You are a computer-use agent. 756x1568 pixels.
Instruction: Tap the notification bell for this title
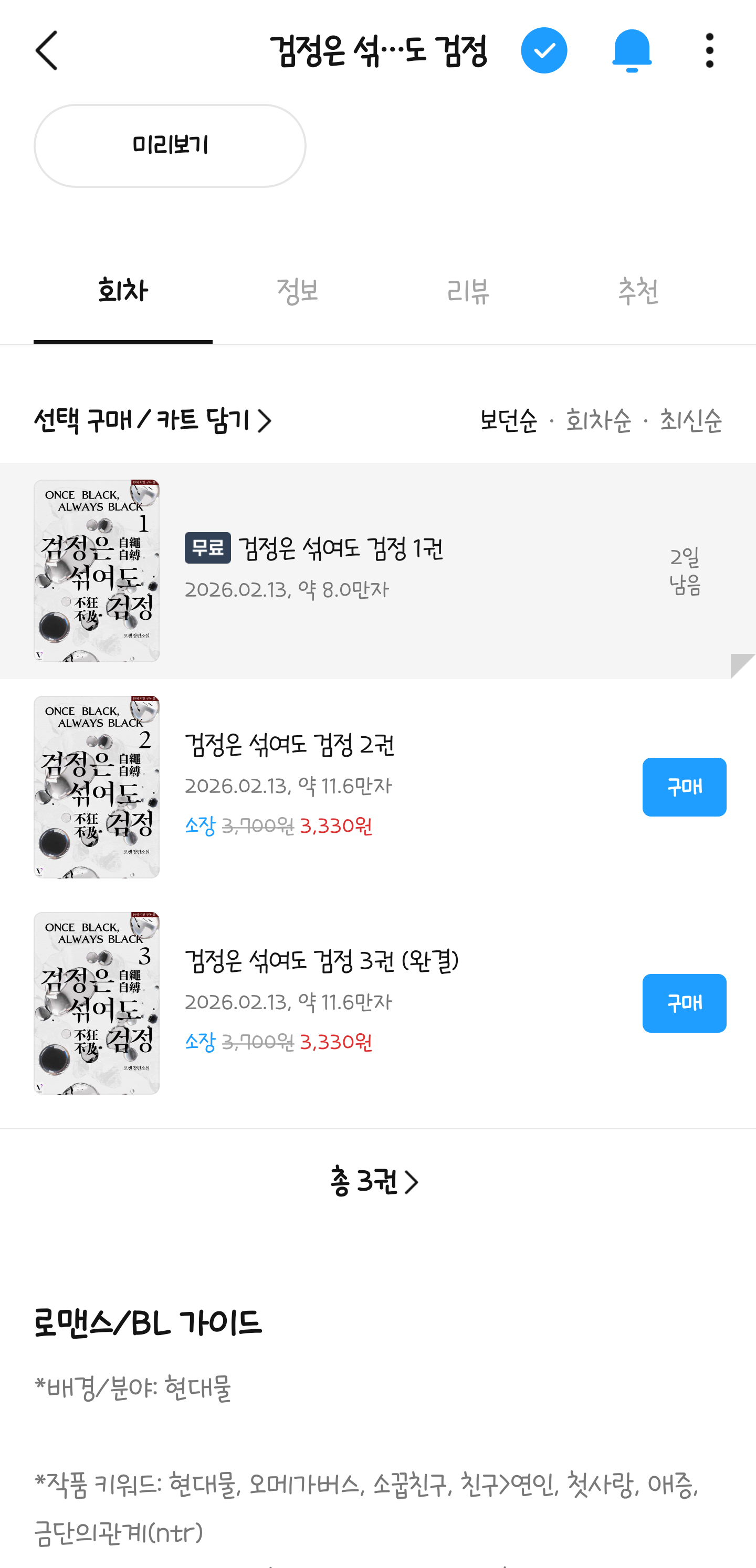point(631,50)
